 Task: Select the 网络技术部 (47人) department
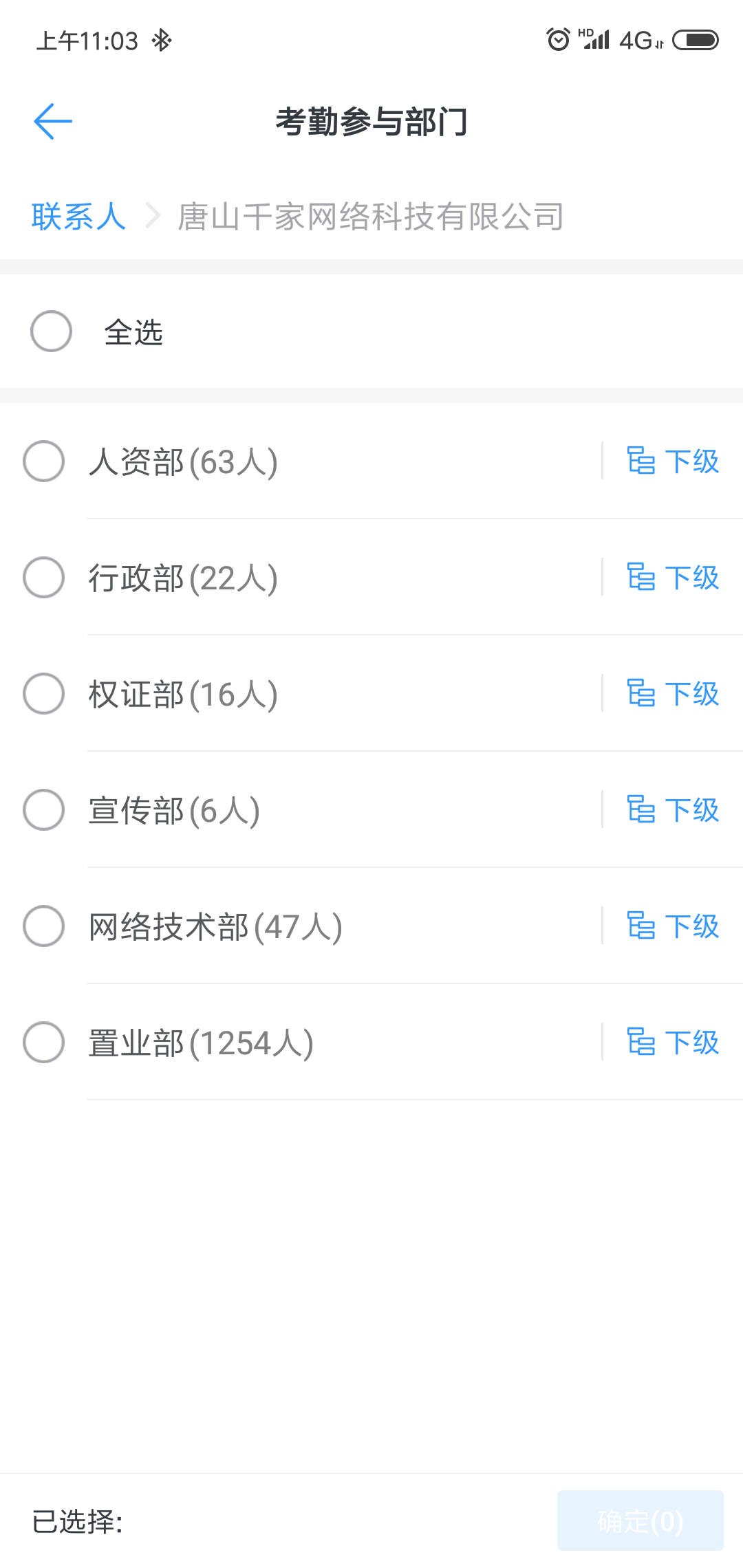tap(44, 926)
